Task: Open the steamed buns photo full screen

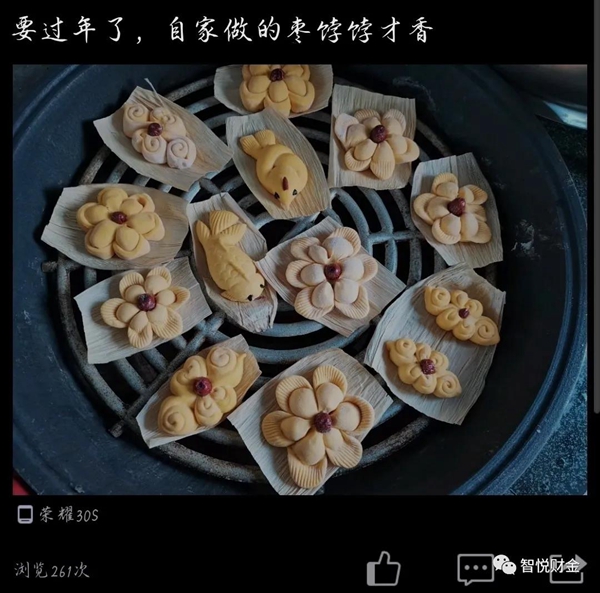Action: pyautogui.click(x=300, y=280)
